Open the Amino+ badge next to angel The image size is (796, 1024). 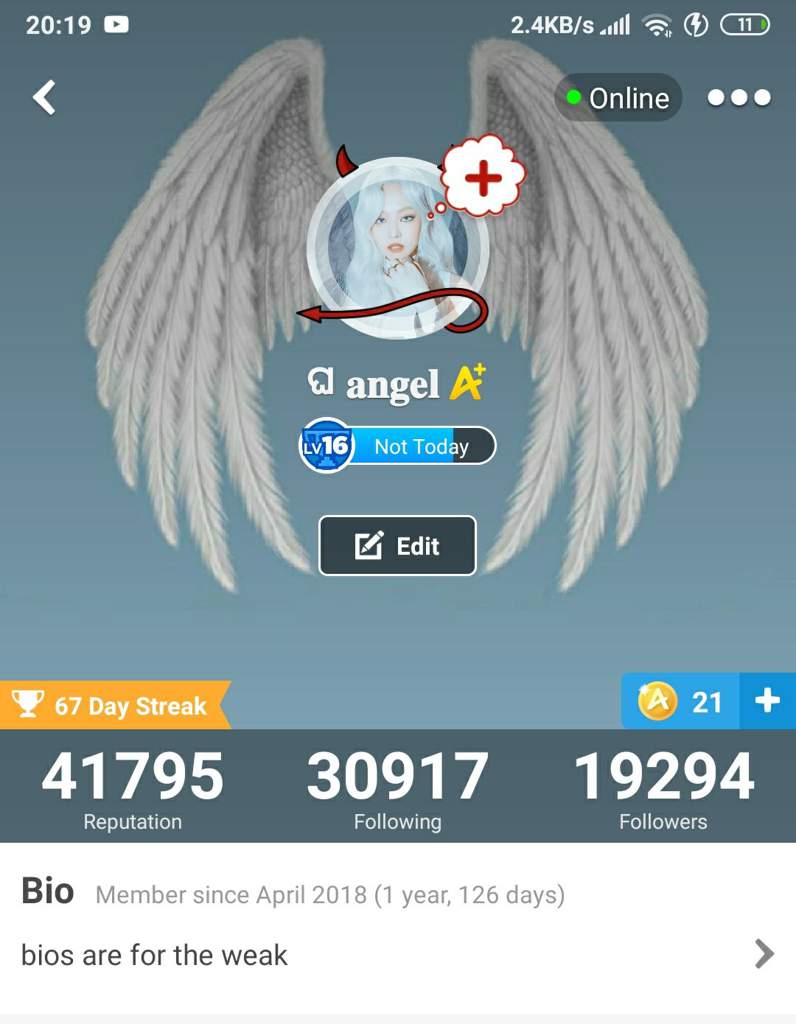(x=467, y=383)
